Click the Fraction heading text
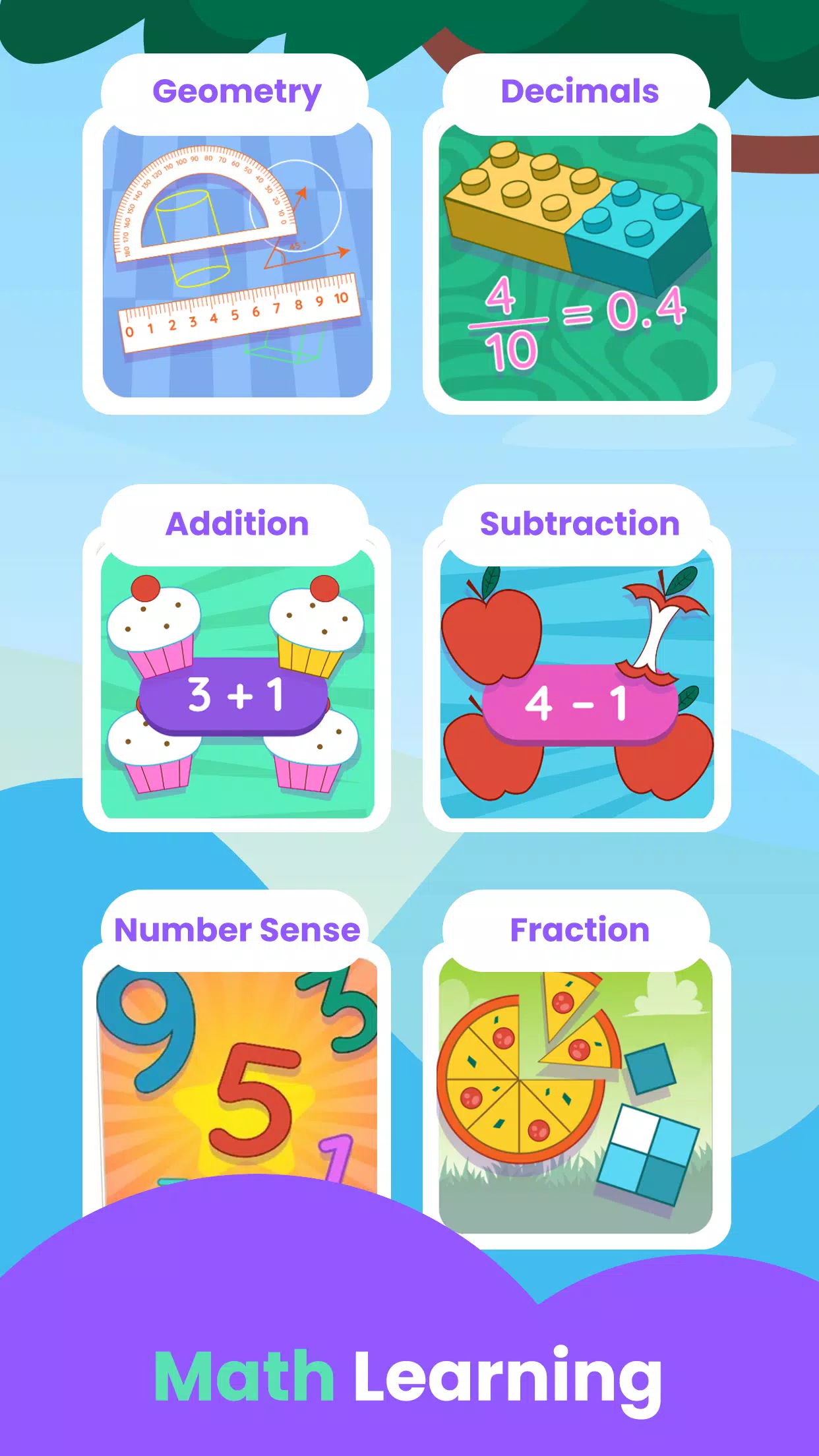819x1456 pixels. coord(579,930)
